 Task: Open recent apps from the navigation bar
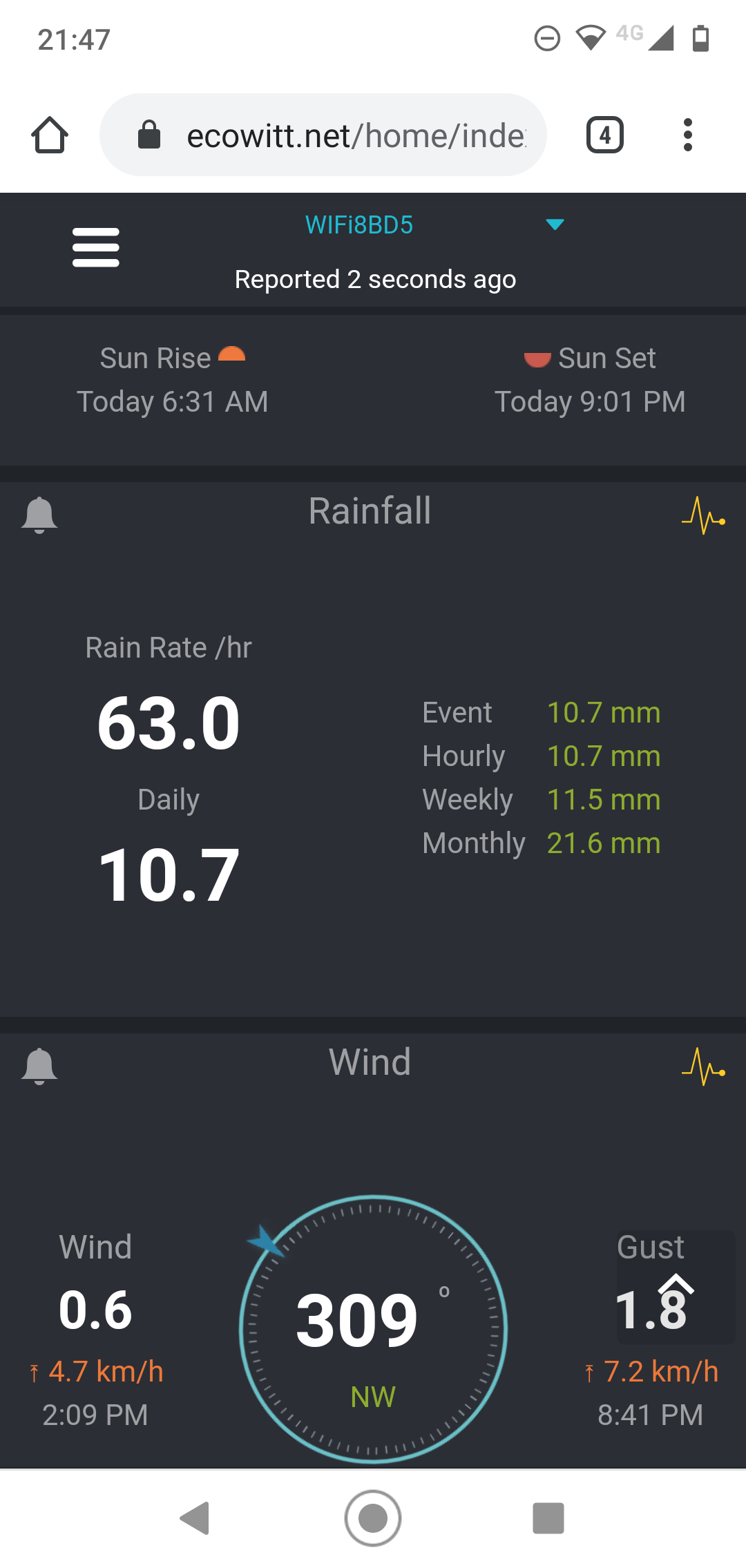point(548,1518)
